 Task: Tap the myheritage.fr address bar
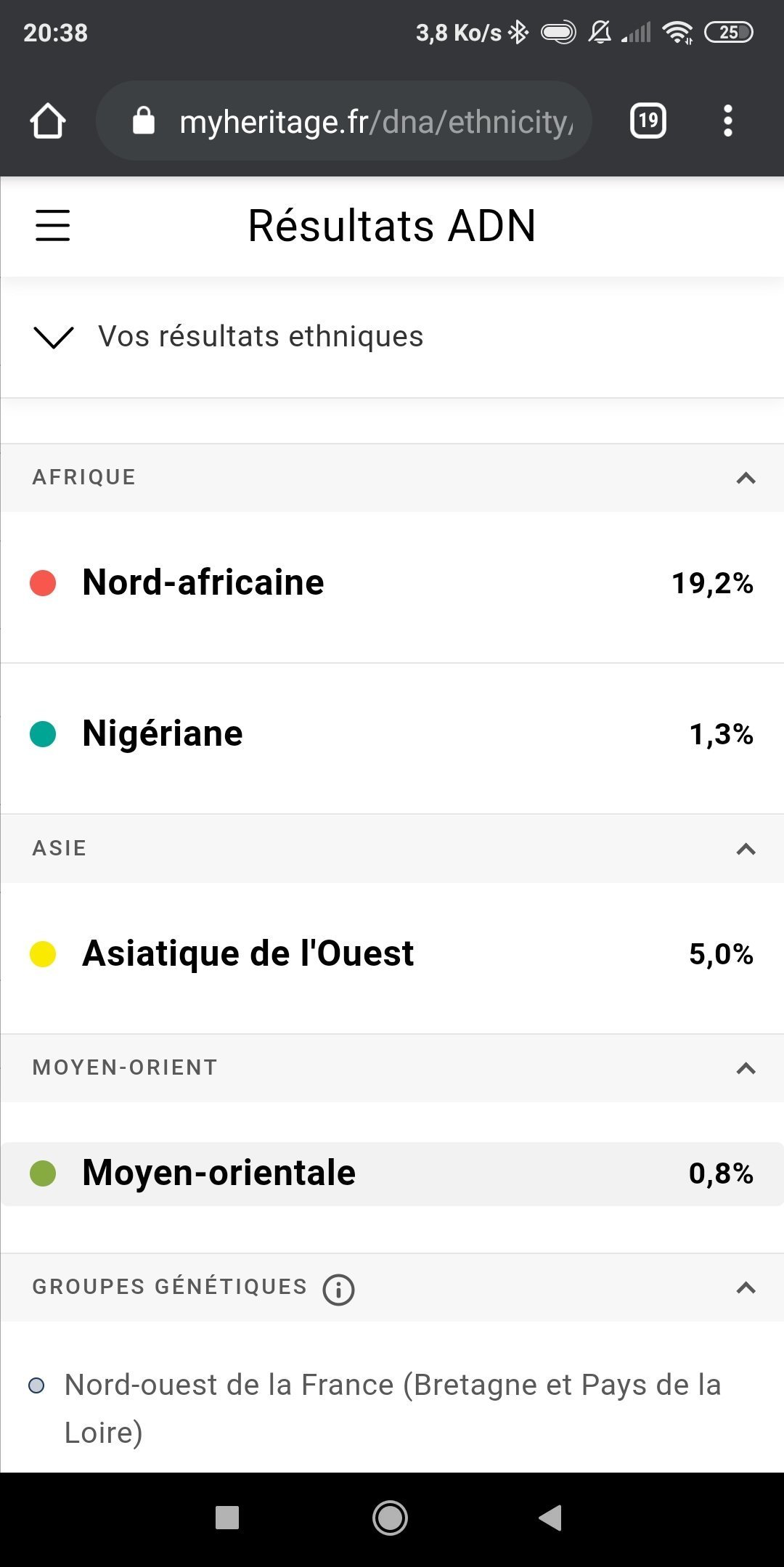click(x=344, y=121)
